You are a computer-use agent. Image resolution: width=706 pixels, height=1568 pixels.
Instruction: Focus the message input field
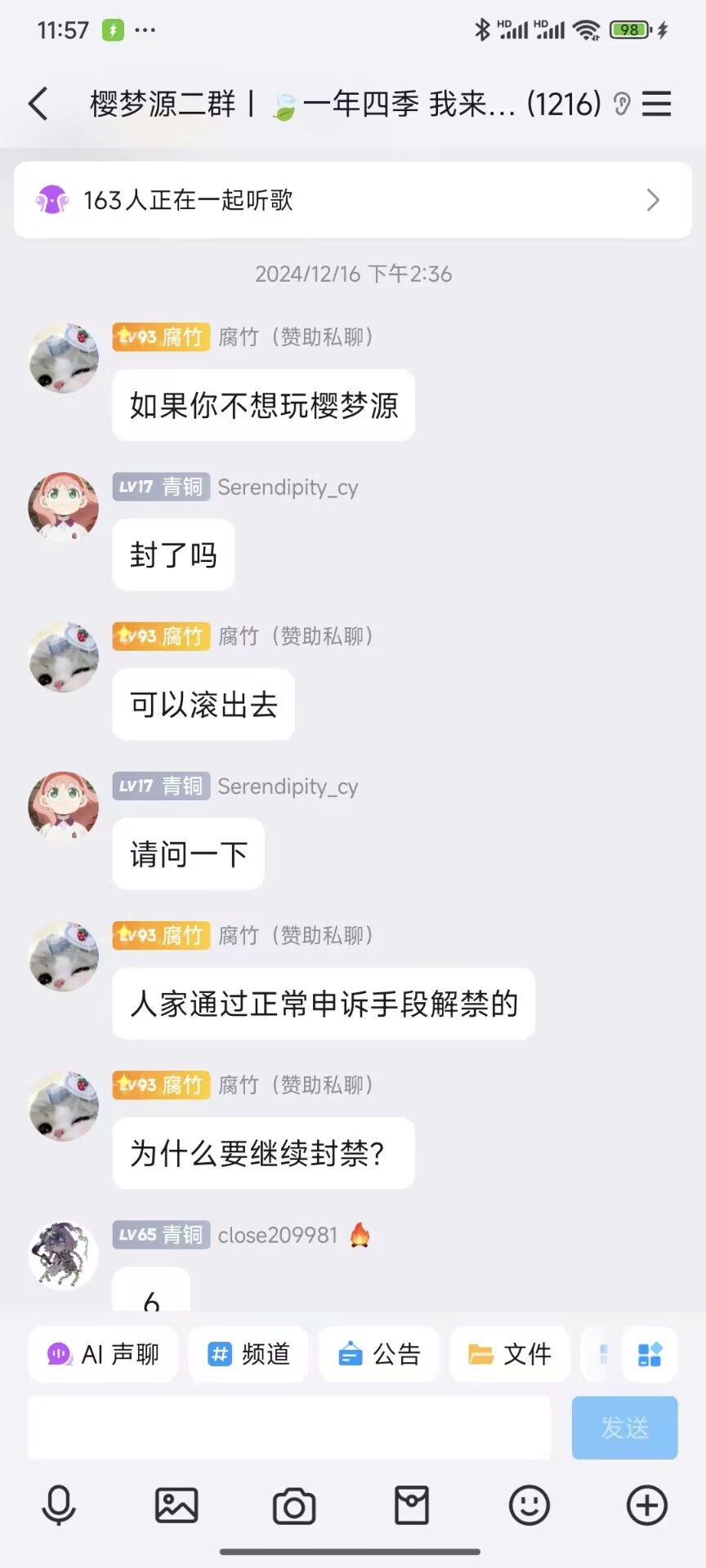[289, 1428]
